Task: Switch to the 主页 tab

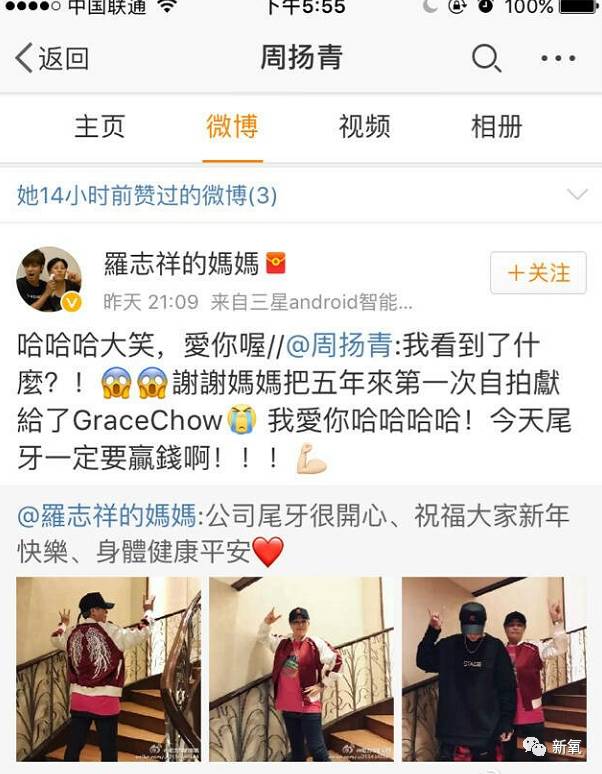Action: [x=100, y=127]
